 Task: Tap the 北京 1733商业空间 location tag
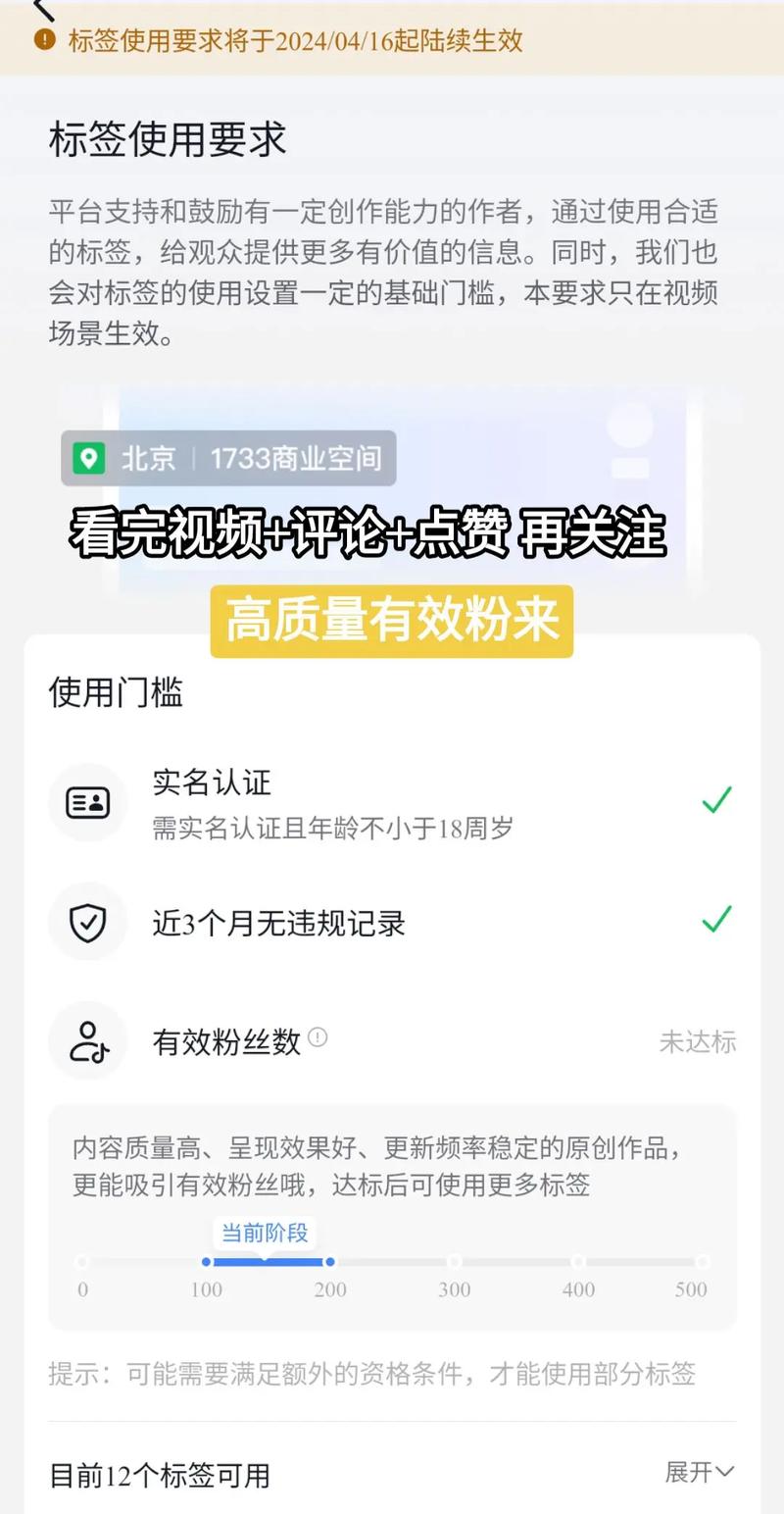(230, 457)
